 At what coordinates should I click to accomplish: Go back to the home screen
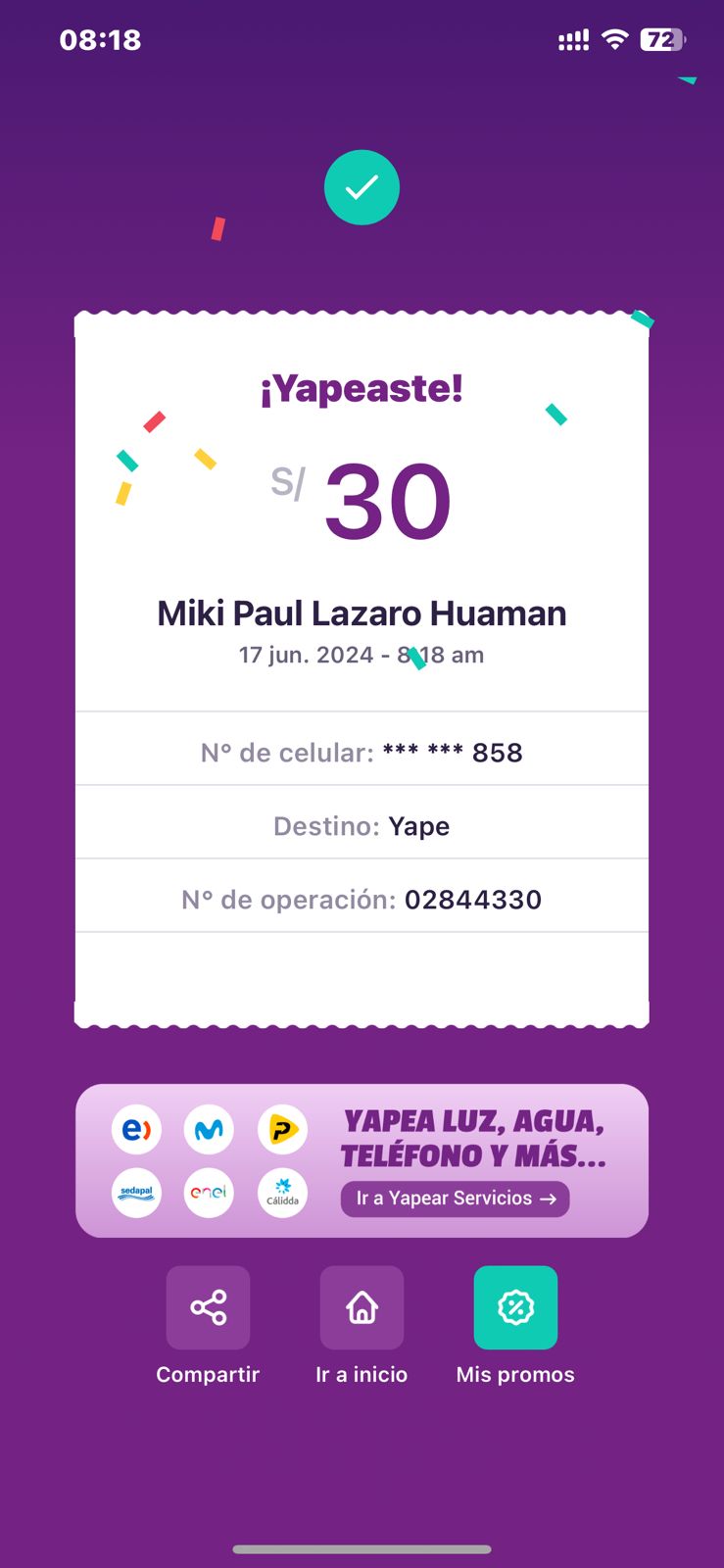pos(362,1307)
